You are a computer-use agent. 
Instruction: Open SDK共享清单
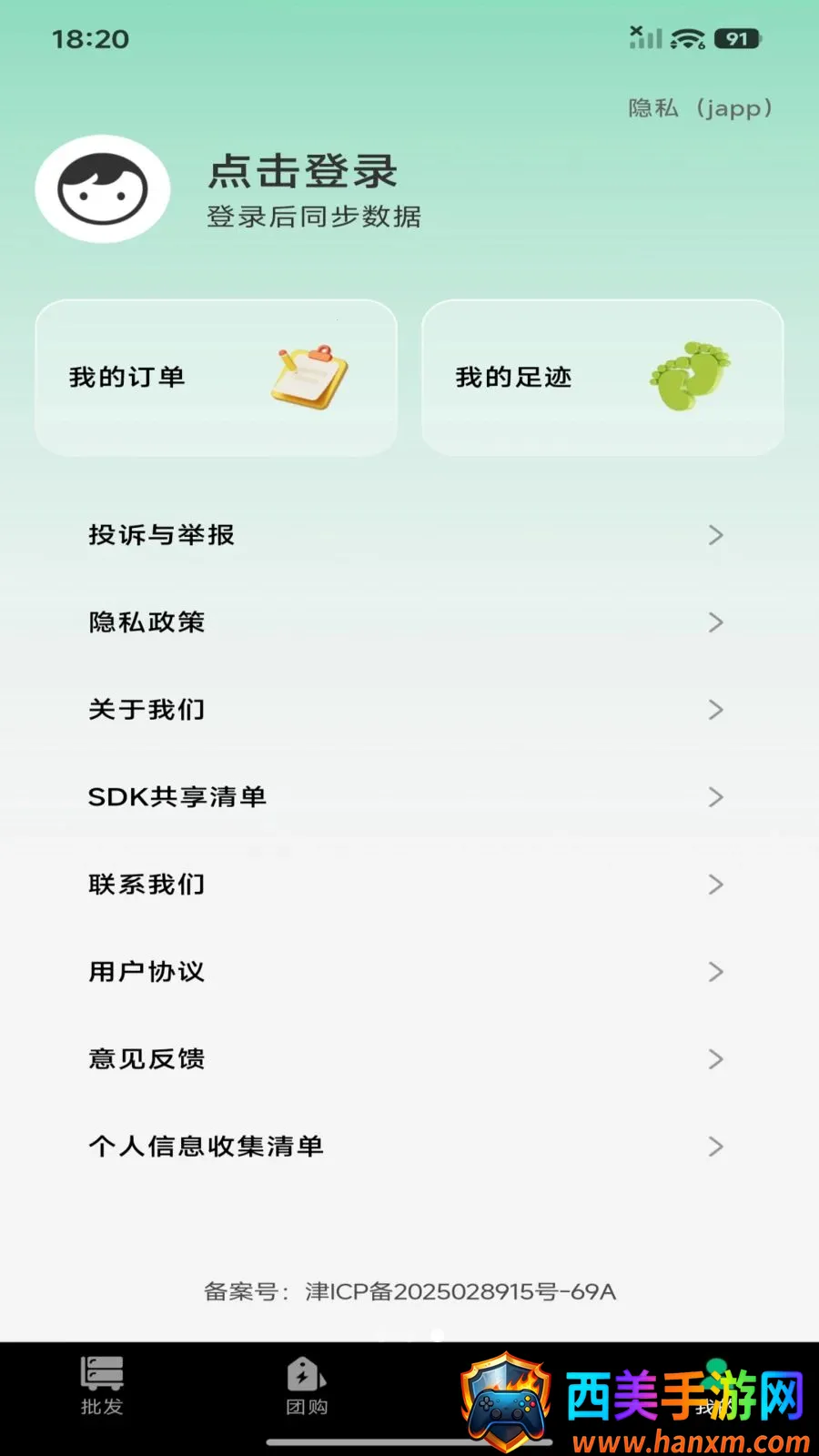[x=409, y=797]
